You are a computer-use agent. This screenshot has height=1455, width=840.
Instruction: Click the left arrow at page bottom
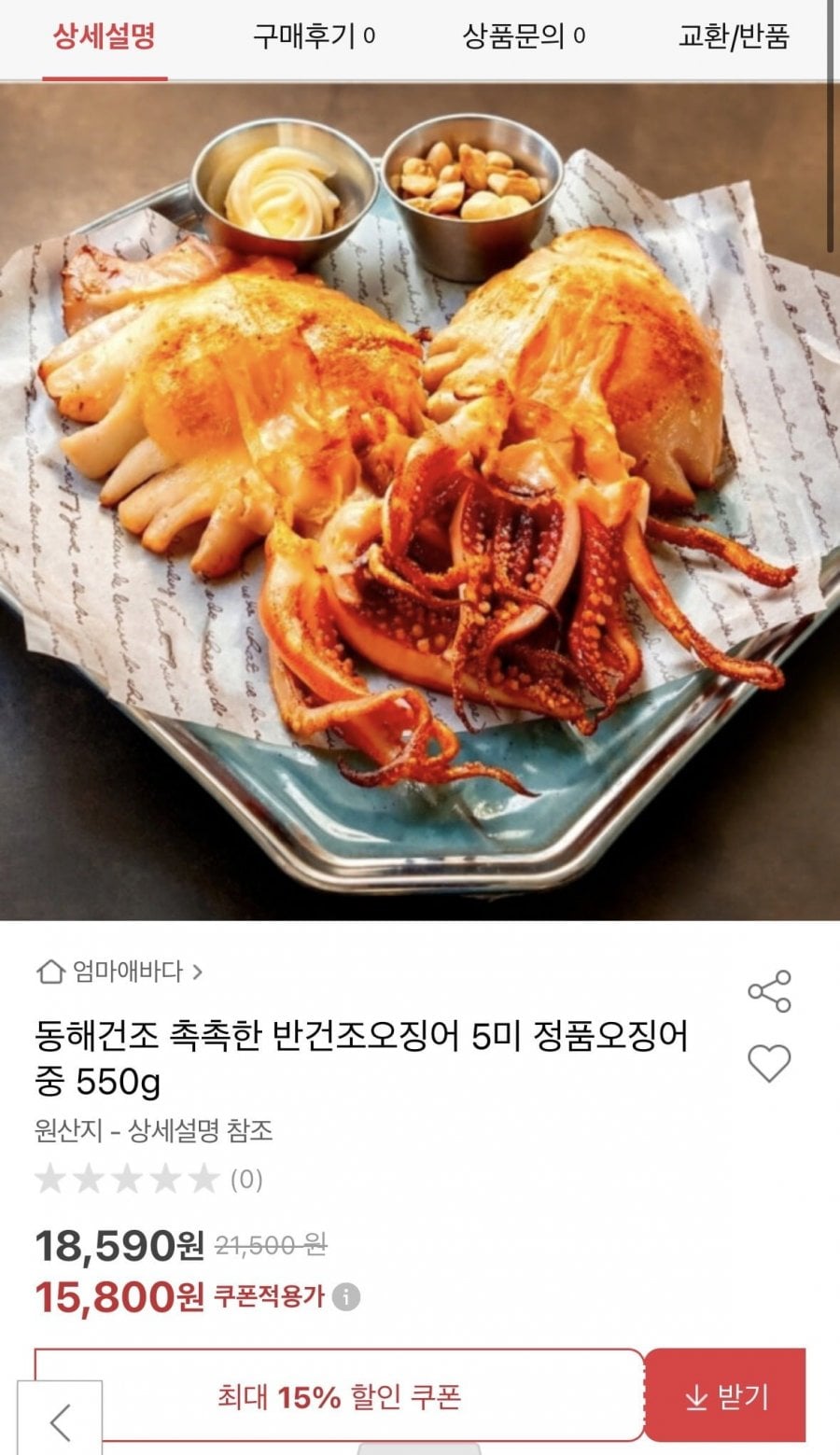[59, 1423]
